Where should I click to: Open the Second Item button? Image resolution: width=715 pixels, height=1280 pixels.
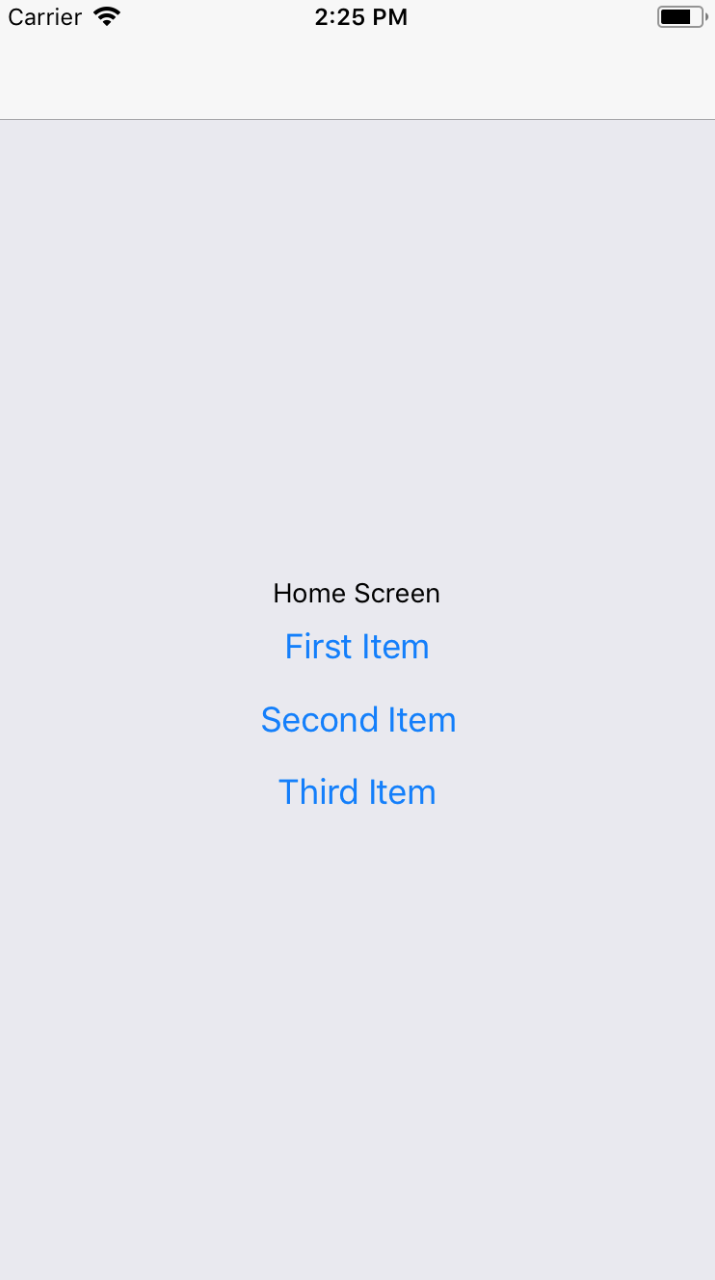[358, 720]
